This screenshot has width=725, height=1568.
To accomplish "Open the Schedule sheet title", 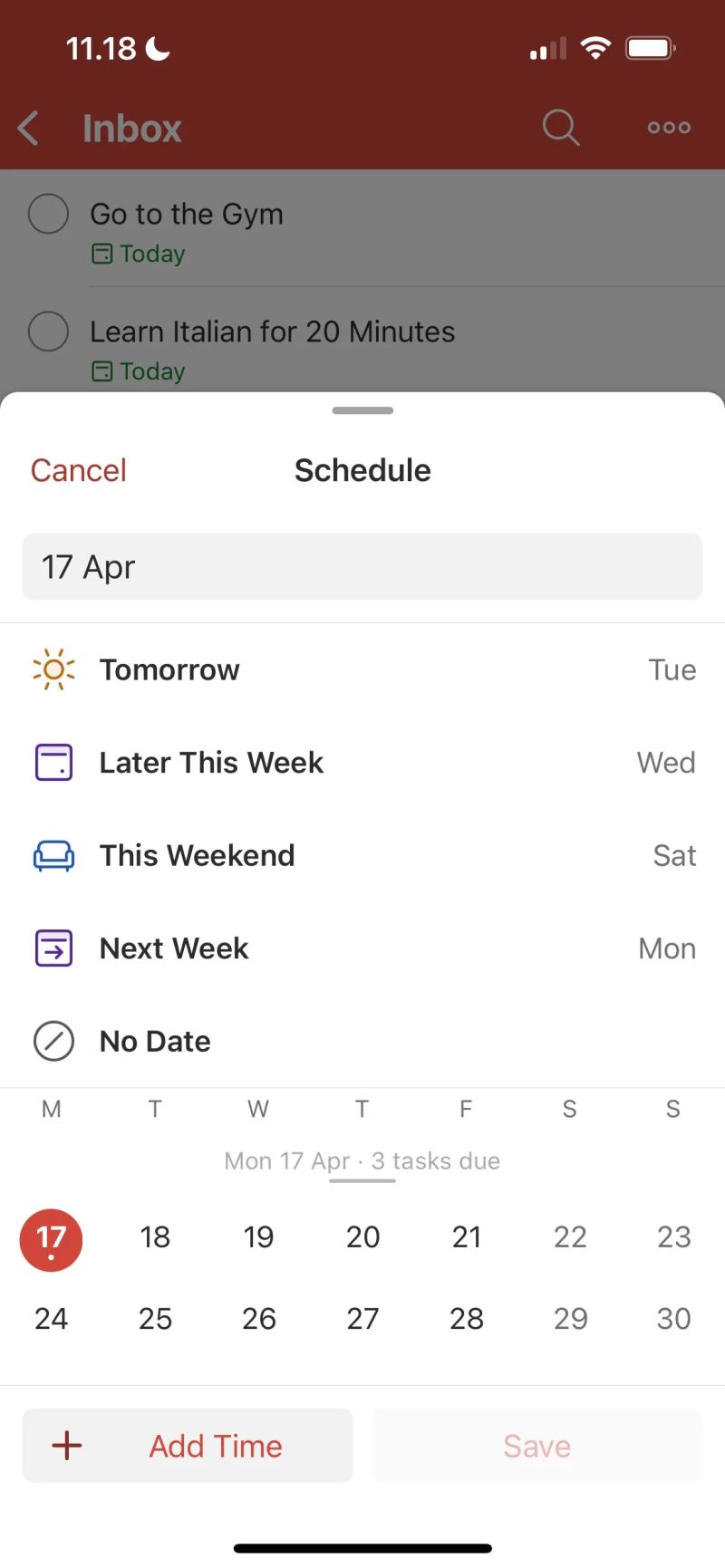I will [362, 470].
